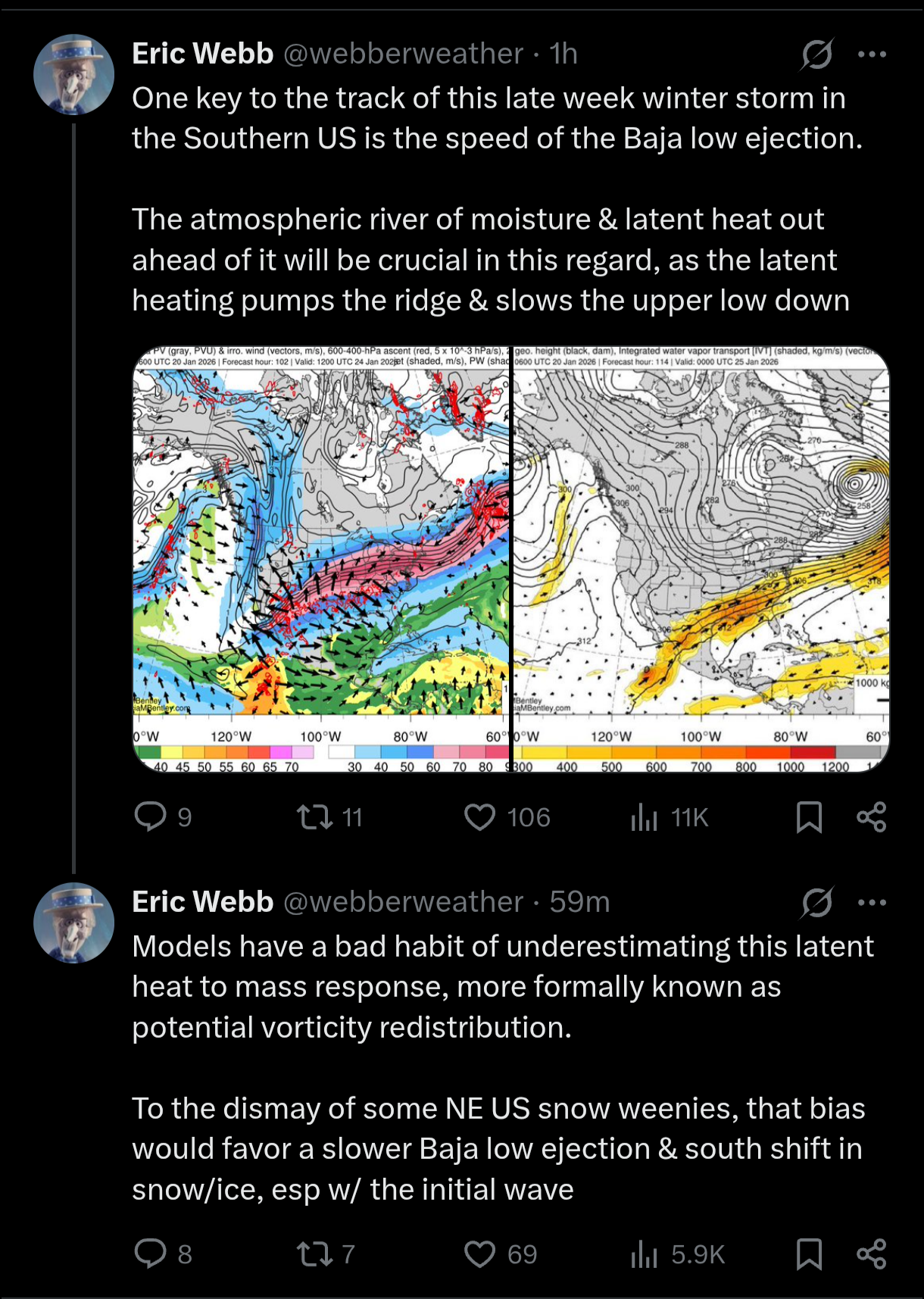Share the Baja low ejection post

click(871, 817)
